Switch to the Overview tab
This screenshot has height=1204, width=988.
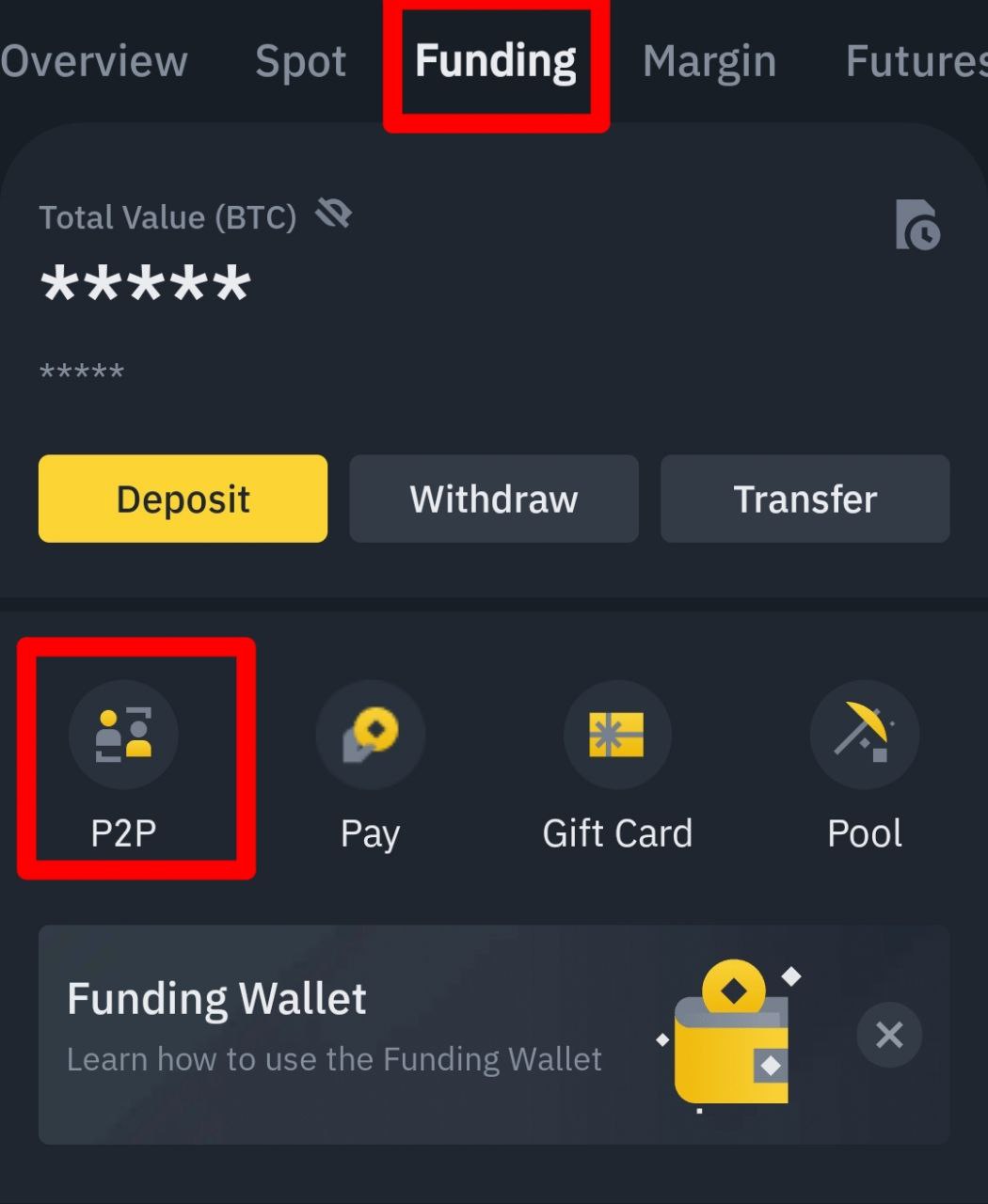coord(94,61)
